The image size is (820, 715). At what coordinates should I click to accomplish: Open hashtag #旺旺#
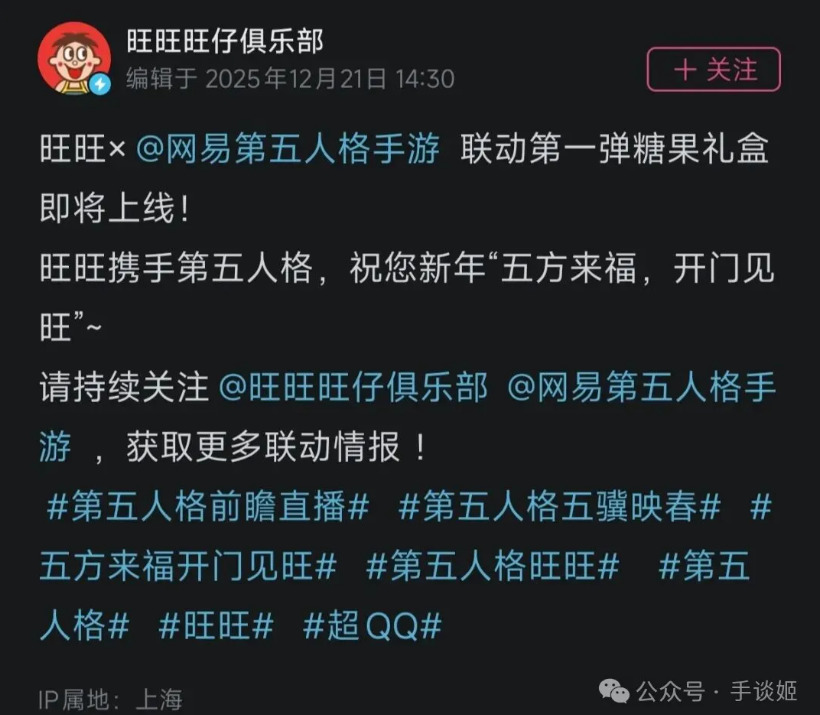point(216,627)
